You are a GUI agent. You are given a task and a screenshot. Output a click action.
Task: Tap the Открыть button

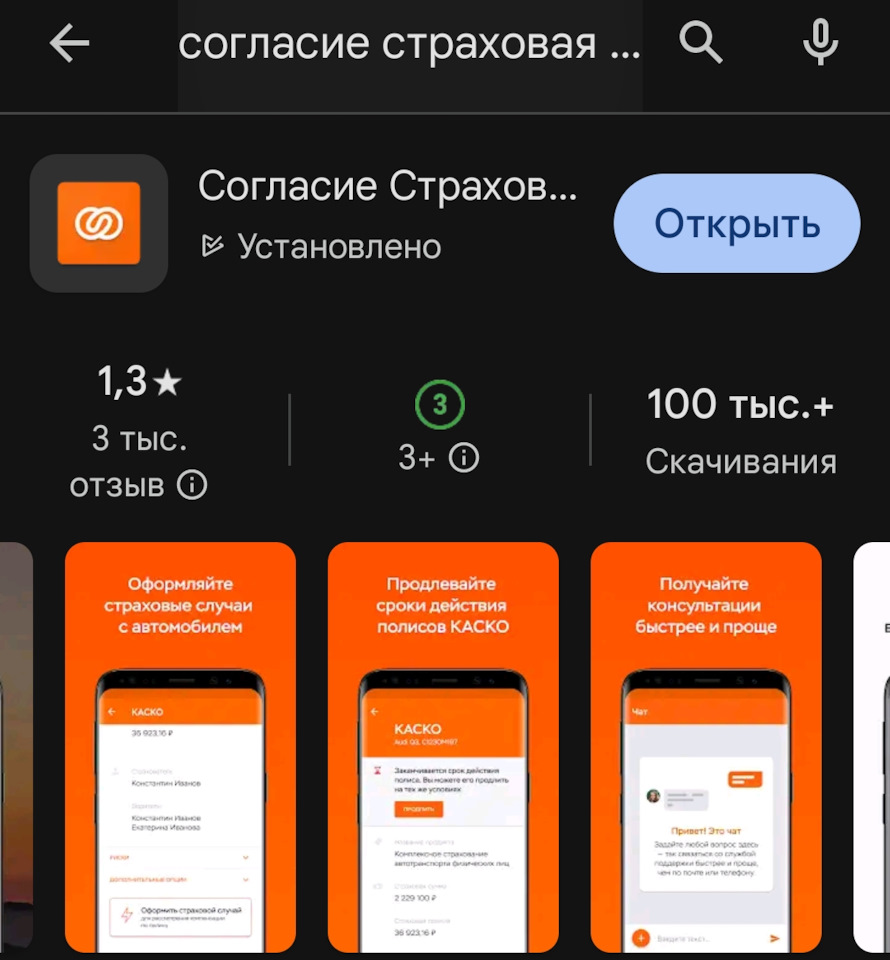click(736, 224)
